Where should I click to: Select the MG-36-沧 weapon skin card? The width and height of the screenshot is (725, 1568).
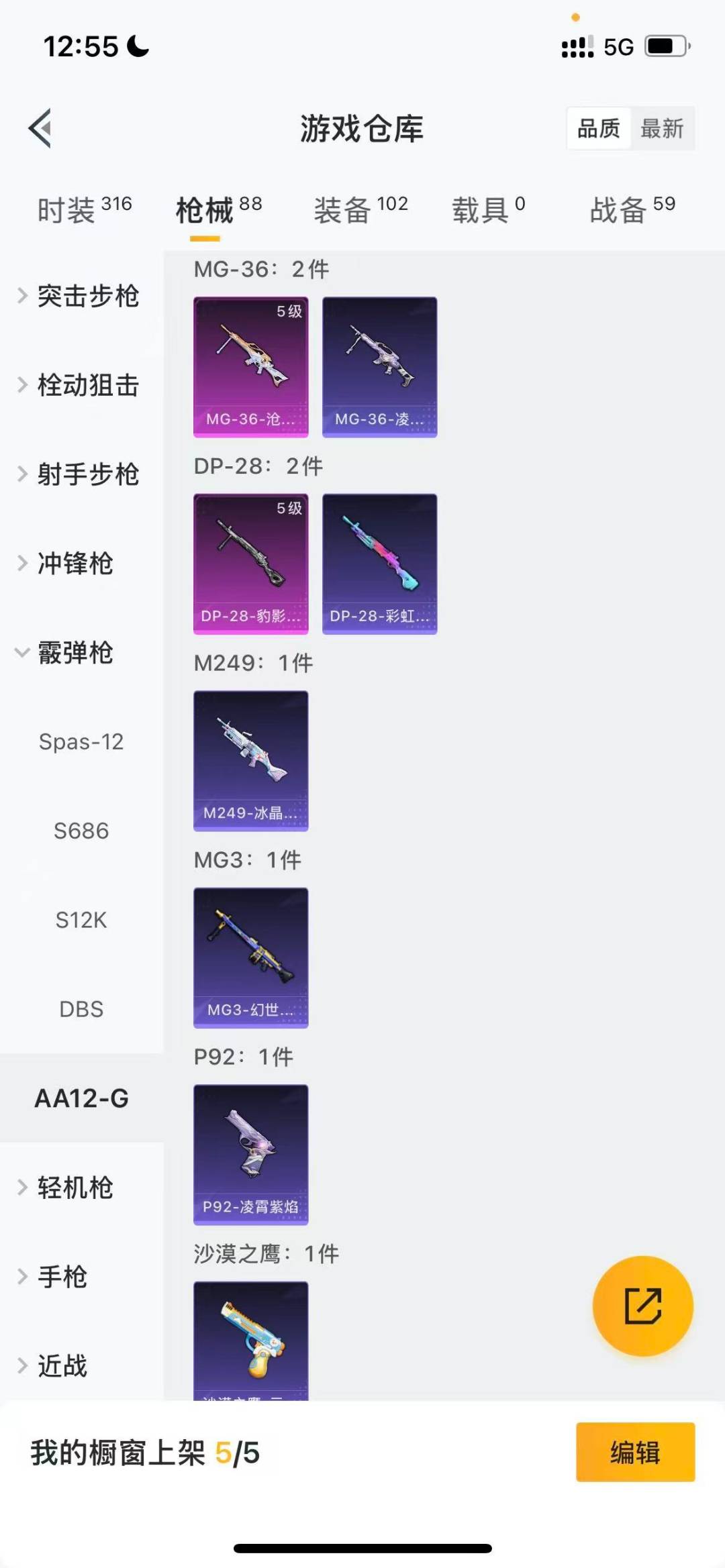pyautogui.click(x=250, y=366)
